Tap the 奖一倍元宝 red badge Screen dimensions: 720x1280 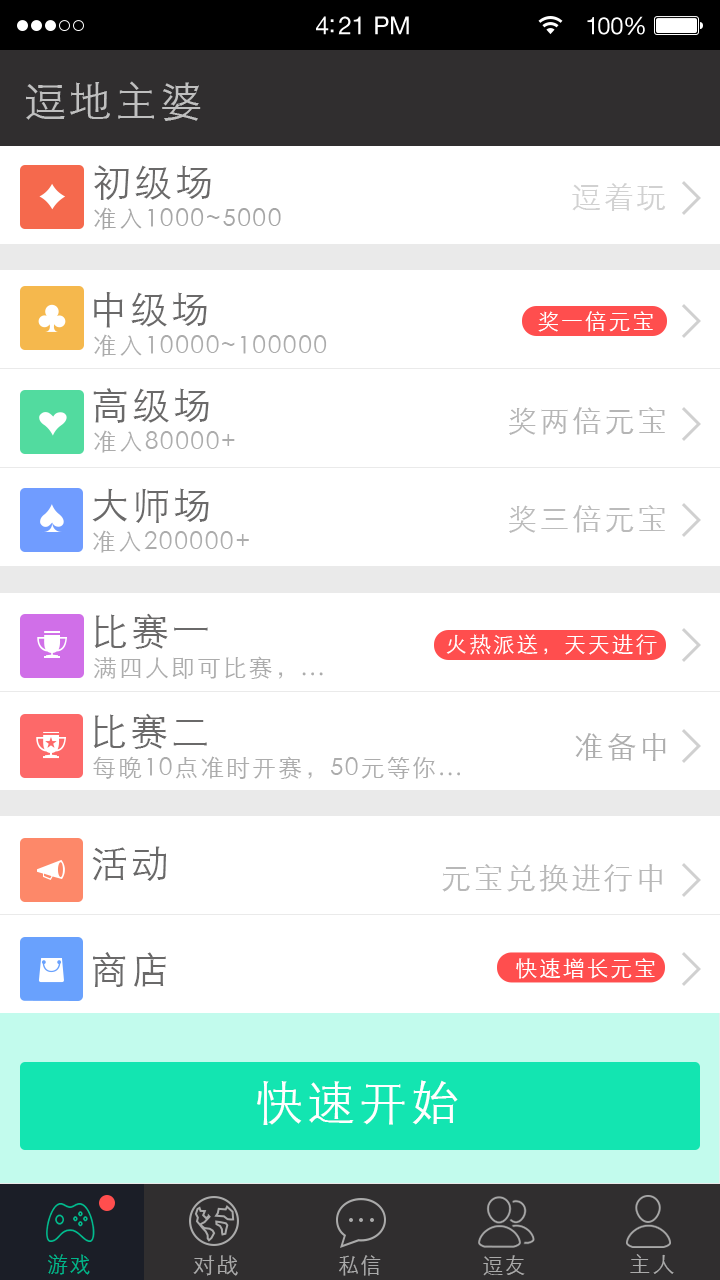coord(593,321)
